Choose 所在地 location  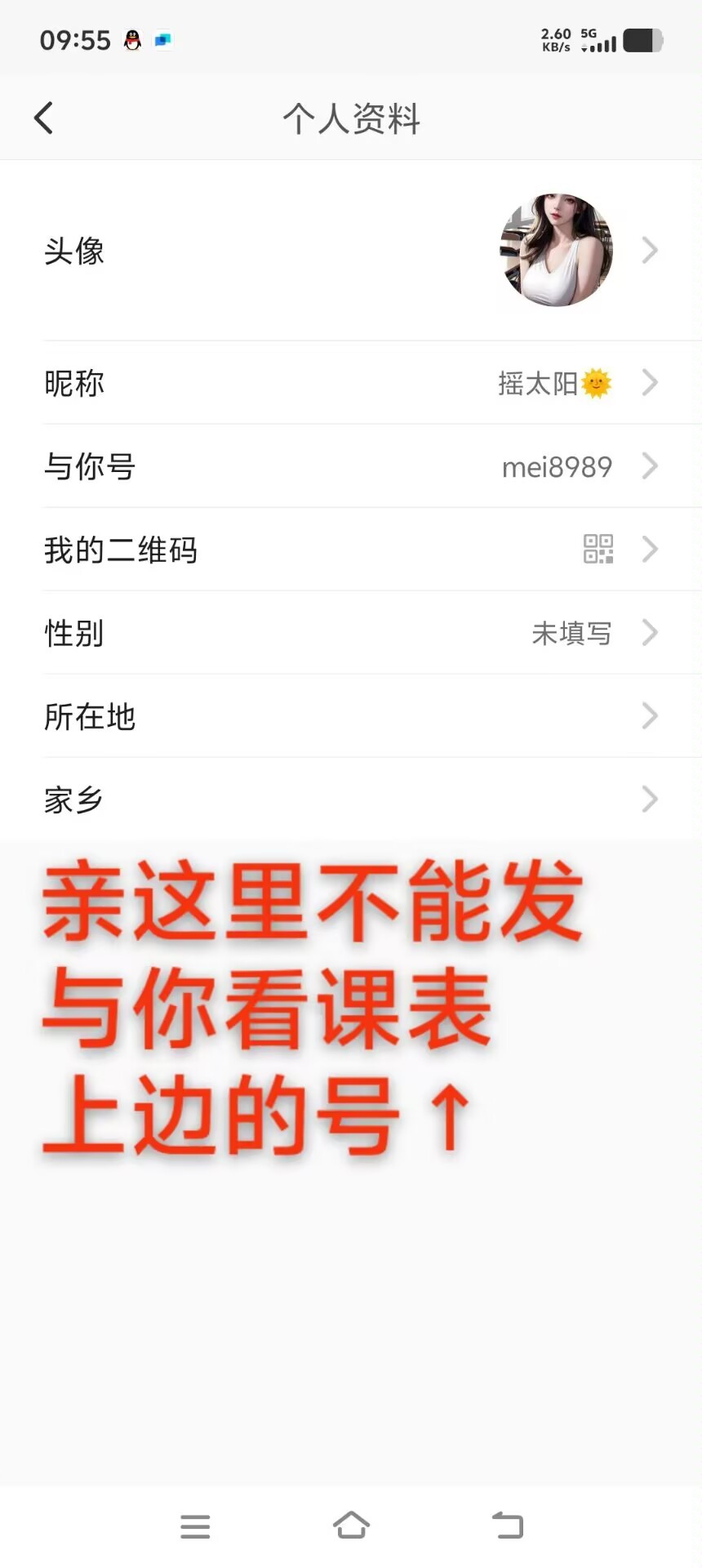click(x=351, y=716)
